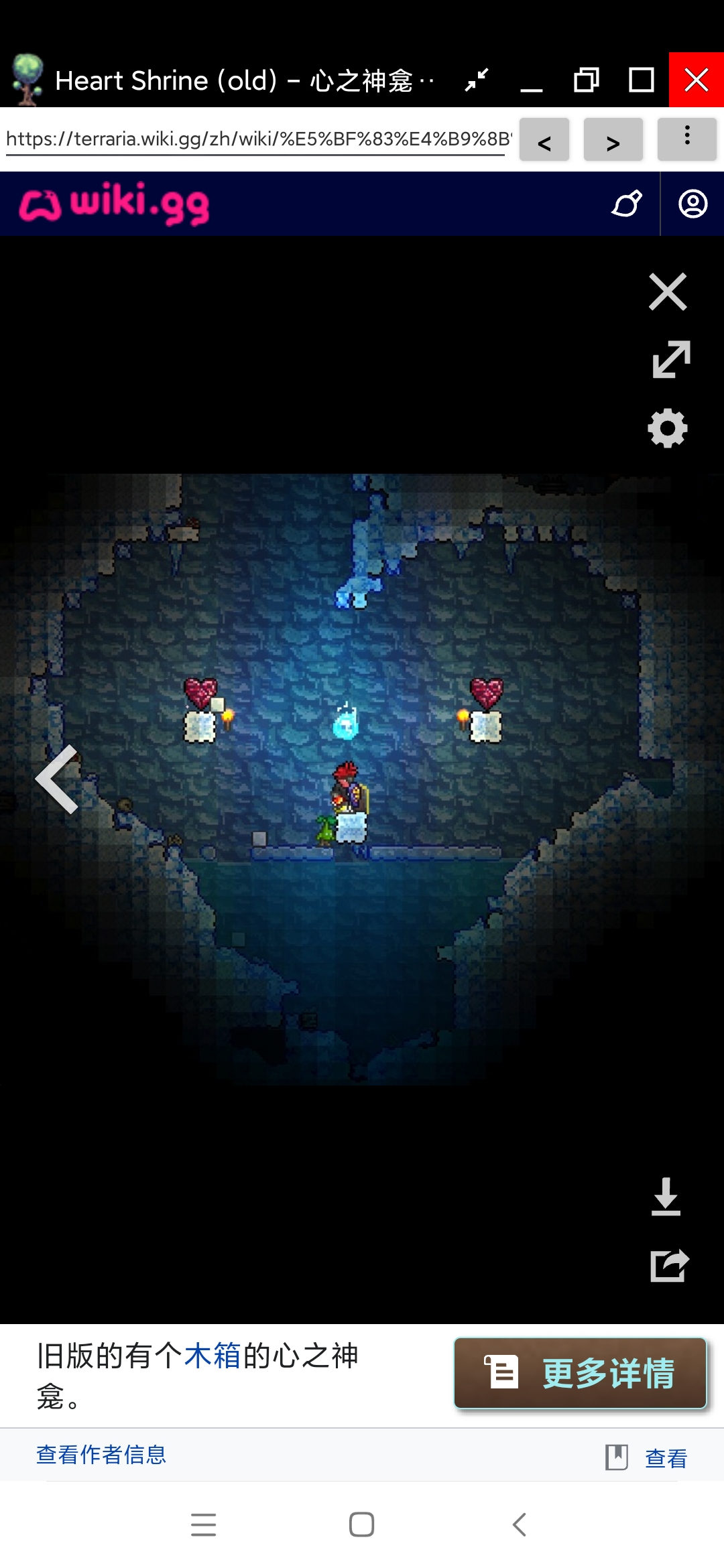Download this image
Viewport: 724px width, 1568px height.
[666, 1196]
